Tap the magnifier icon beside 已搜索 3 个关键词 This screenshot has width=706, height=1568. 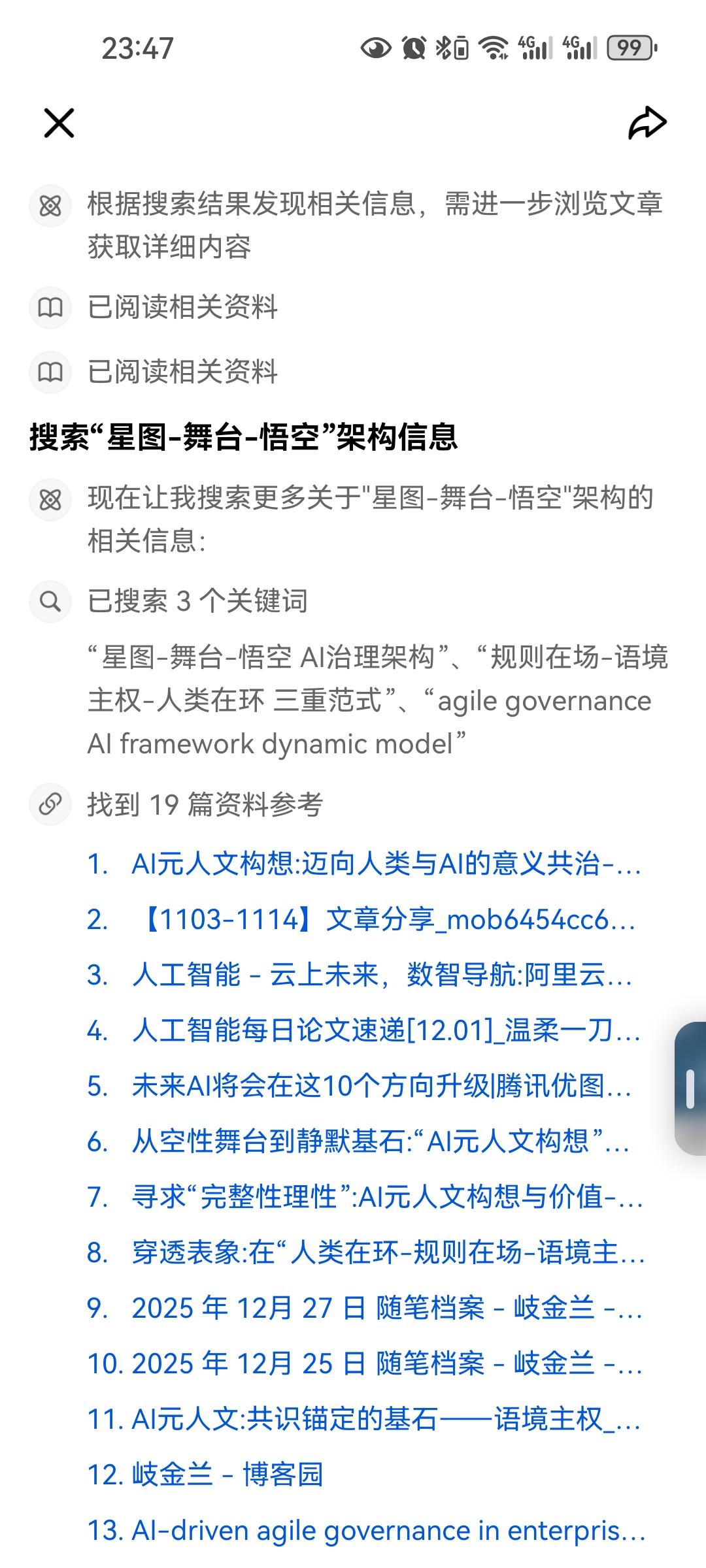click(50, 601)
